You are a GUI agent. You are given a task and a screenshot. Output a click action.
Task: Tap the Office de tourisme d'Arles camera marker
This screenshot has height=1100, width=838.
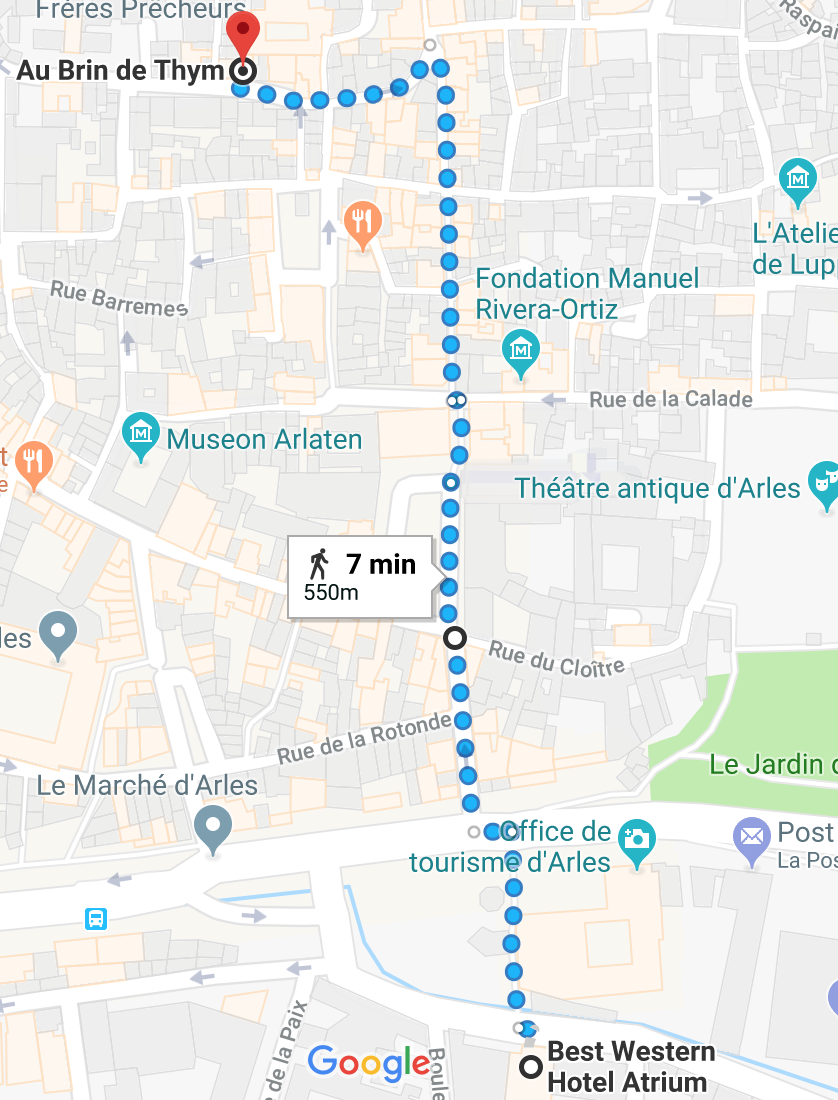click(x=637, y=840)
